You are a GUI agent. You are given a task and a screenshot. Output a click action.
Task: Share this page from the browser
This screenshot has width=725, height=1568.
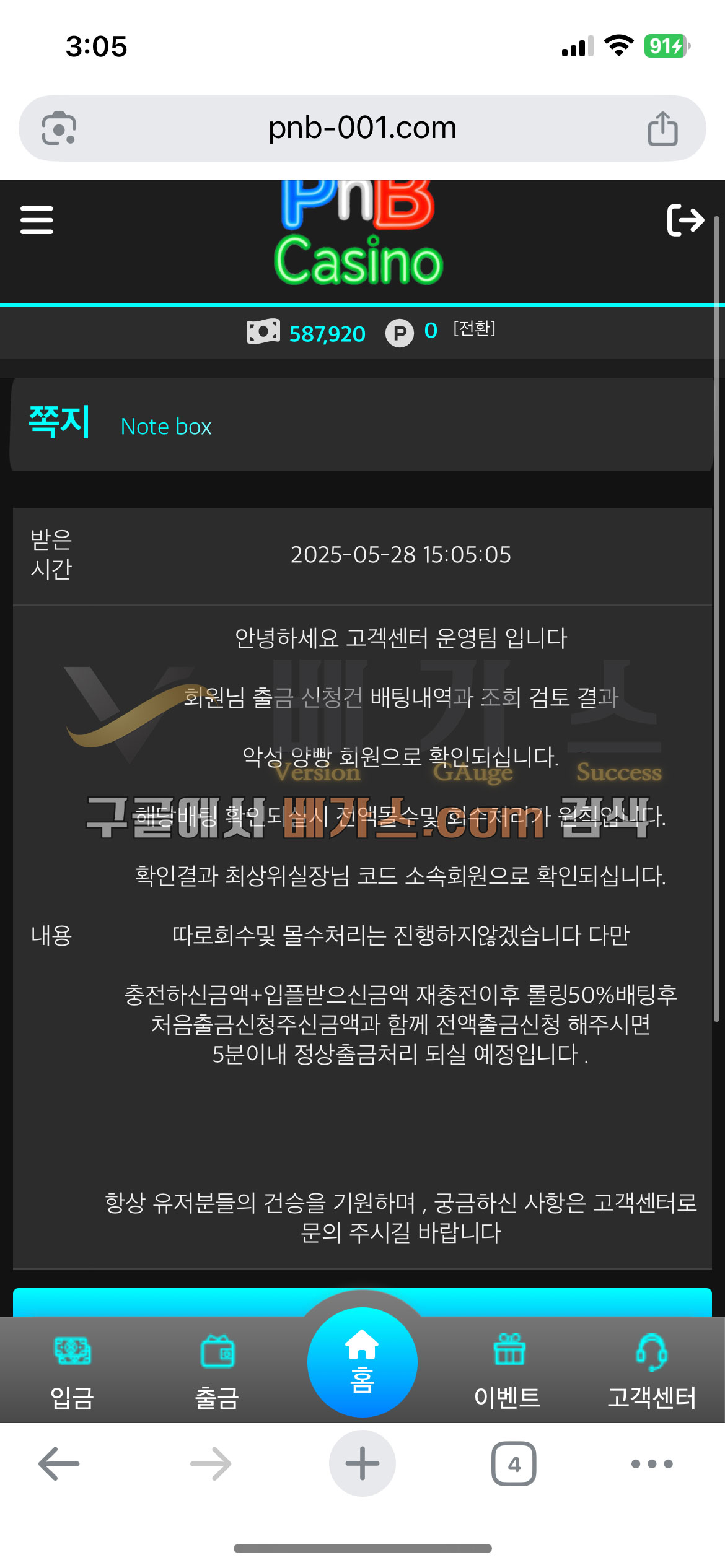click(662, 129)
